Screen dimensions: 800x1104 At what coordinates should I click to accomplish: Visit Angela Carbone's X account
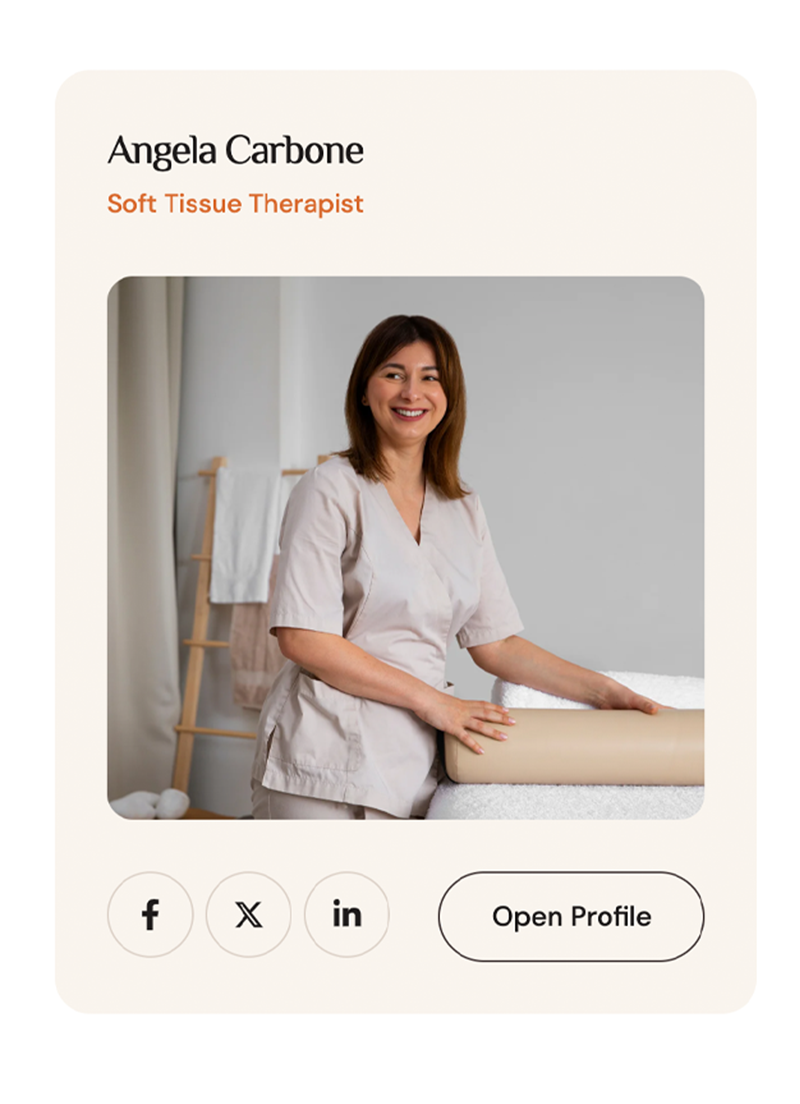[248, 914]
